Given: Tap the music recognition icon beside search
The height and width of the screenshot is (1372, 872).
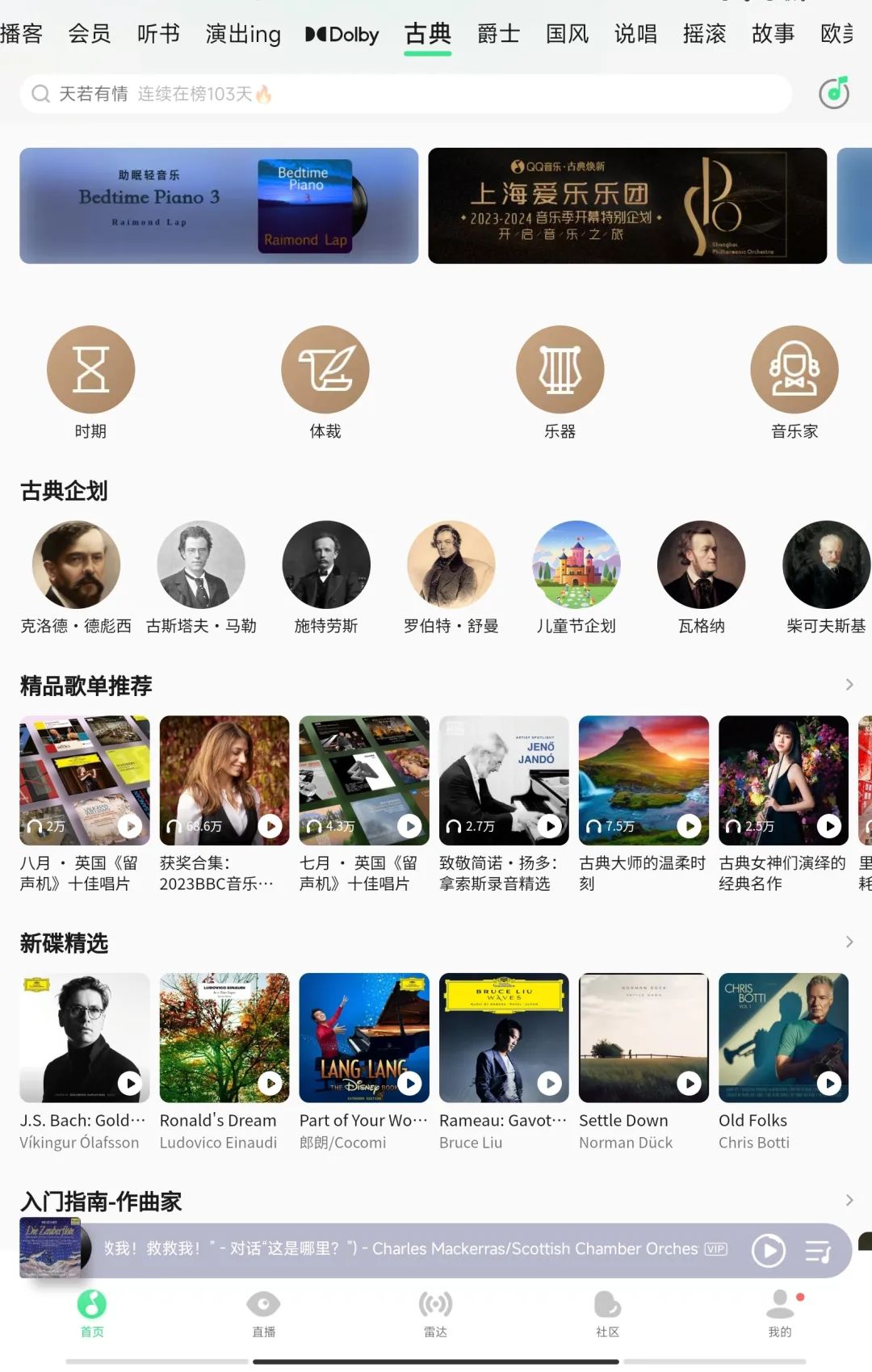Looking at the screenshot, I should click(834, 94).
